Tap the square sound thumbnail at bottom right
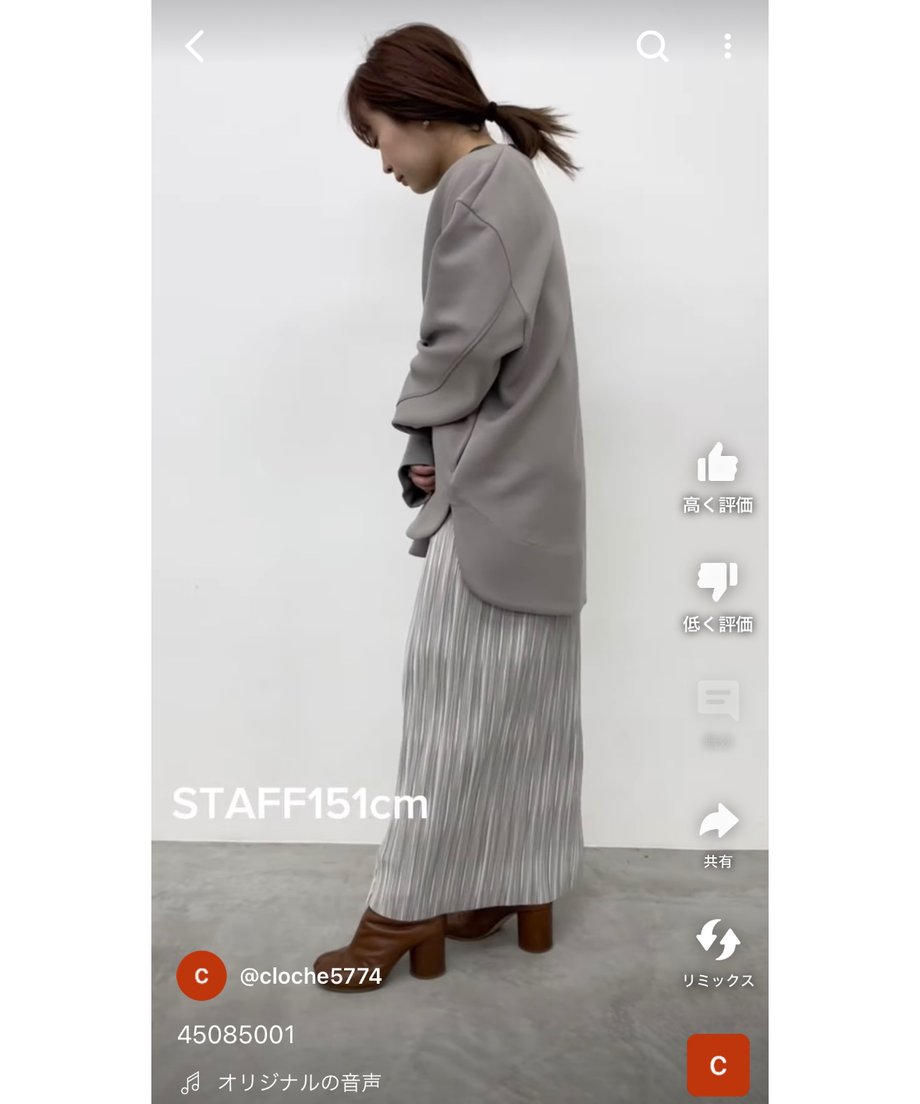Viewport: 920px width, 1104px height. coord(717,1065)
